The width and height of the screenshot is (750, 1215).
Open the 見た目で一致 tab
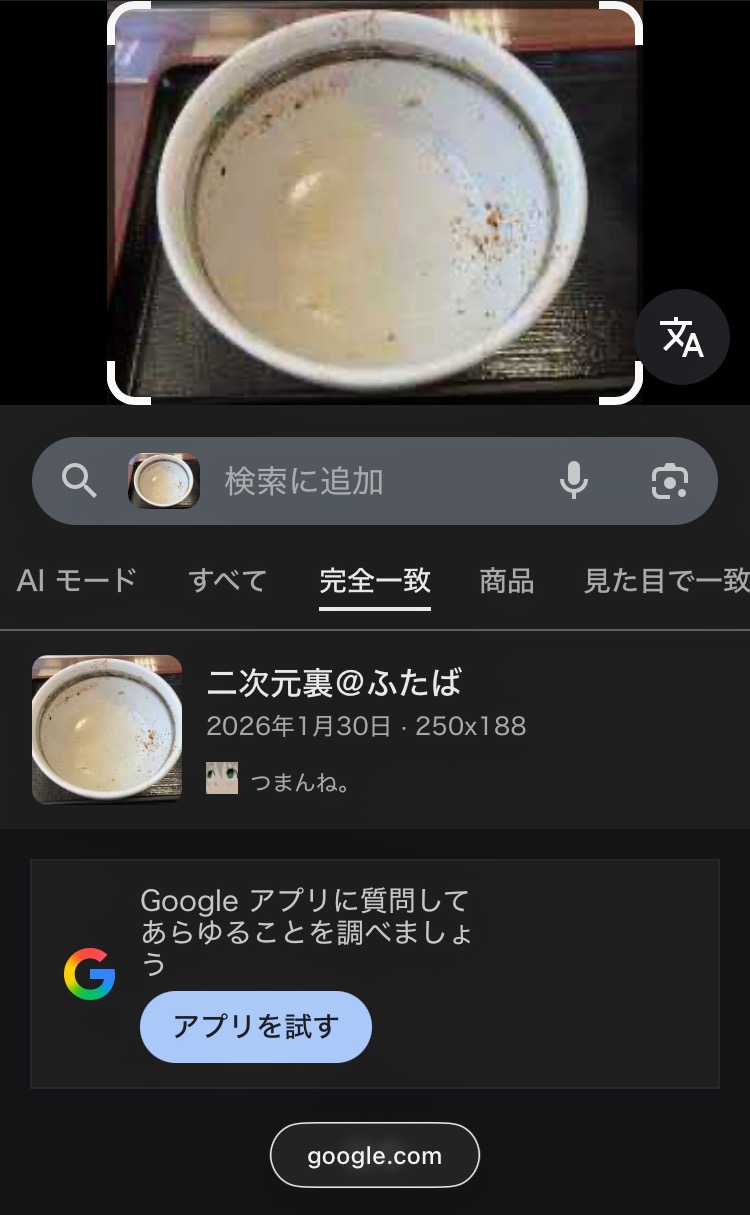coord(666,580)
